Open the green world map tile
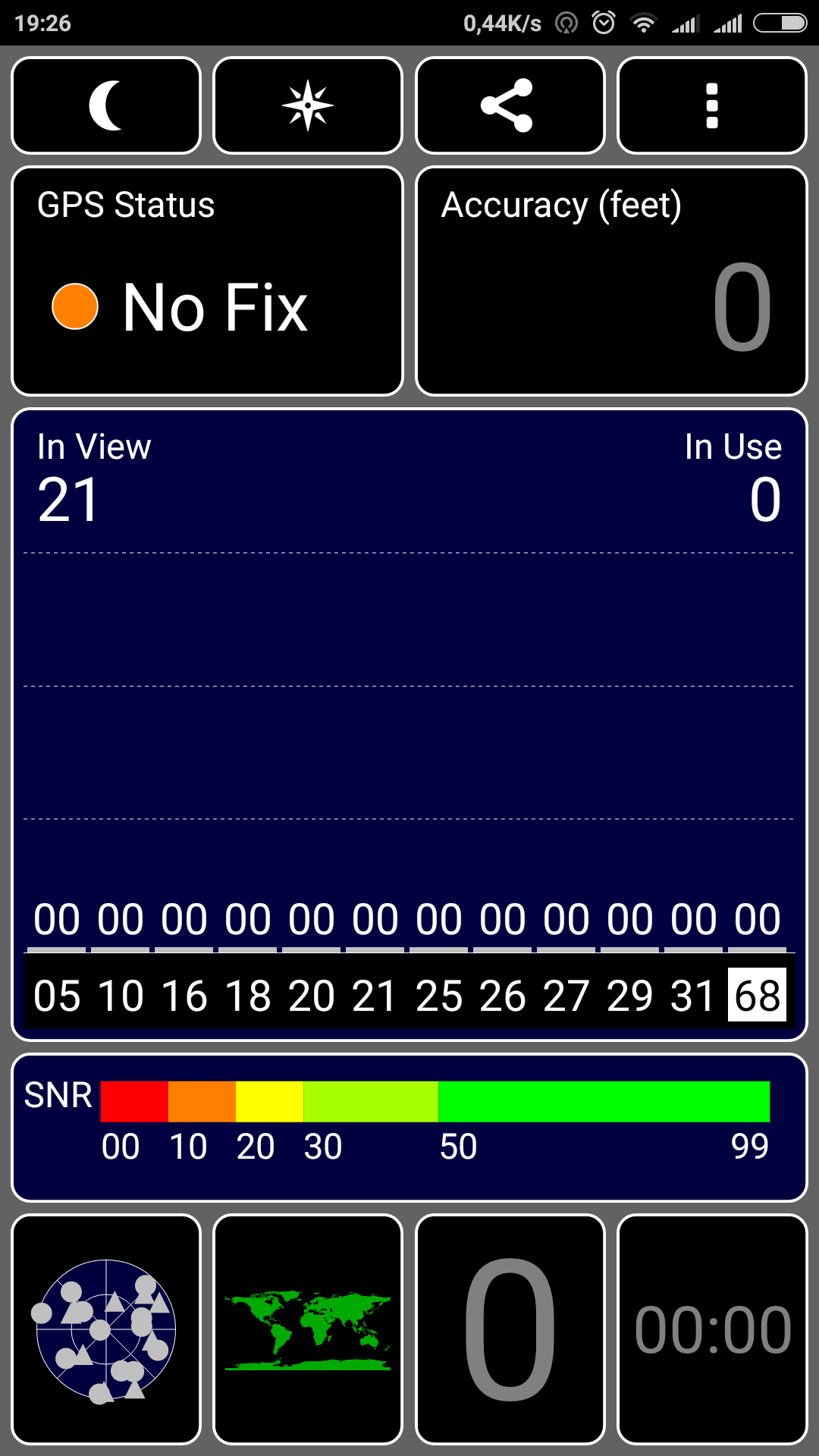The height and width of the screenshot is (1456, 819). [308, 1329]
